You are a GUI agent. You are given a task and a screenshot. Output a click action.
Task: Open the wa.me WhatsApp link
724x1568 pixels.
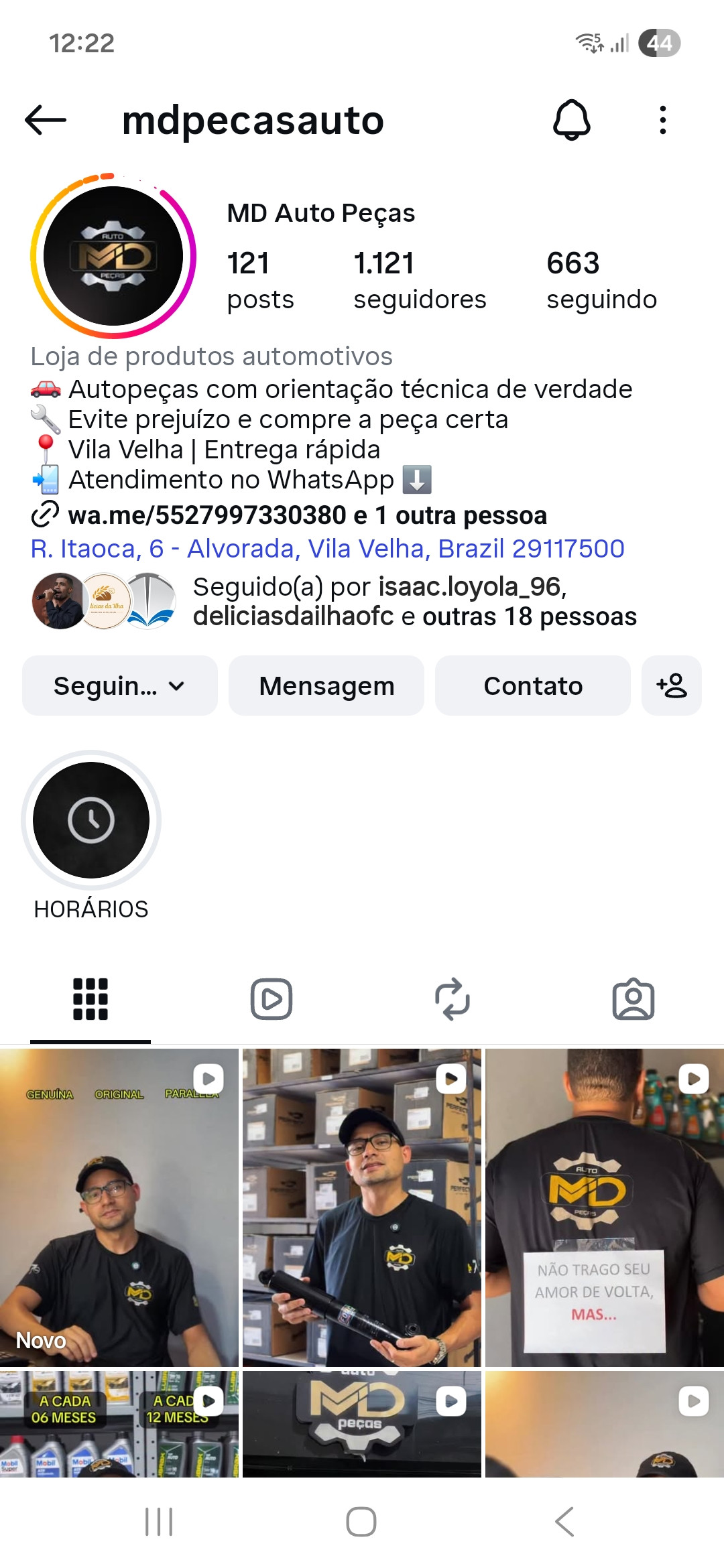click(x=307, y=515)
